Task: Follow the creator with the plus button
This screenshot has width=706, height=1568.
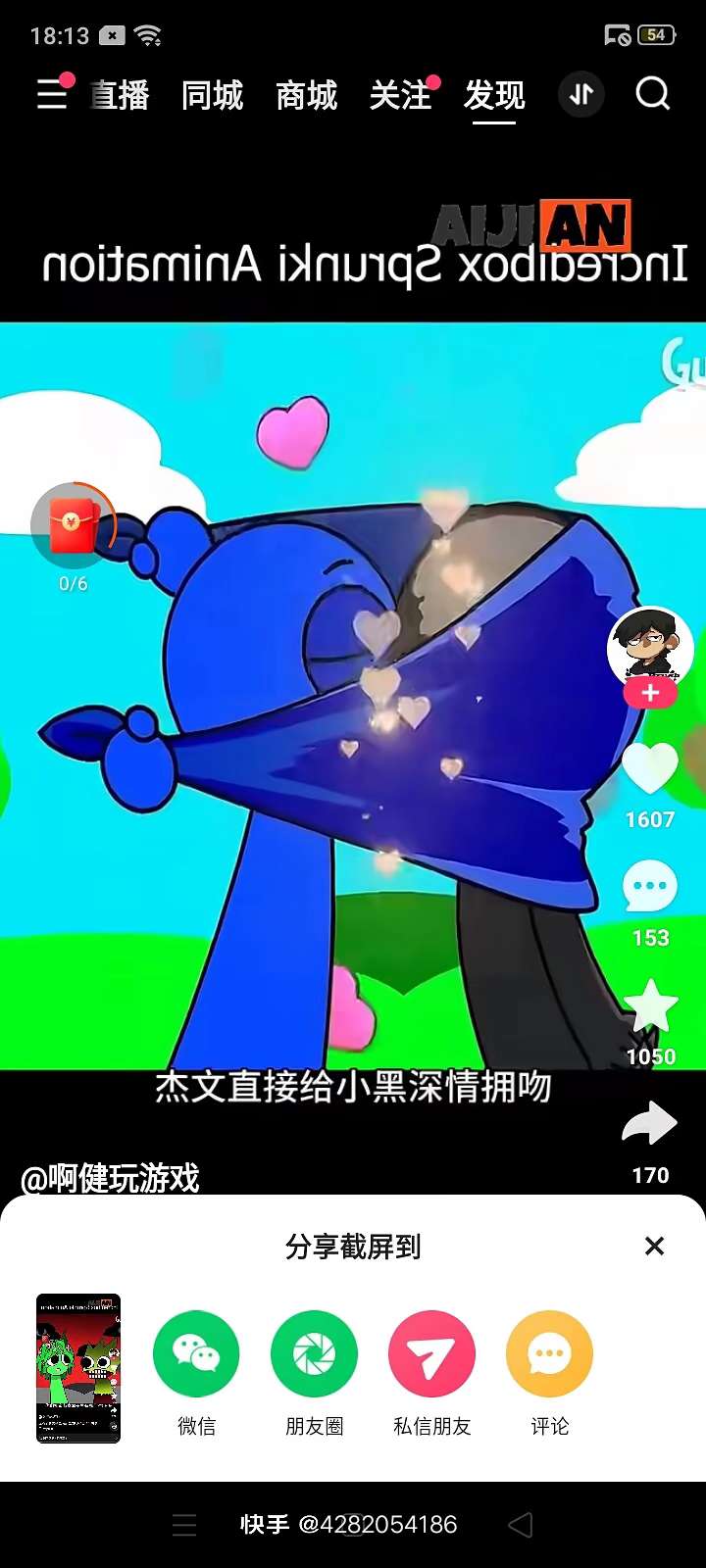Action: pyautogui.click(x=649, y=694)
